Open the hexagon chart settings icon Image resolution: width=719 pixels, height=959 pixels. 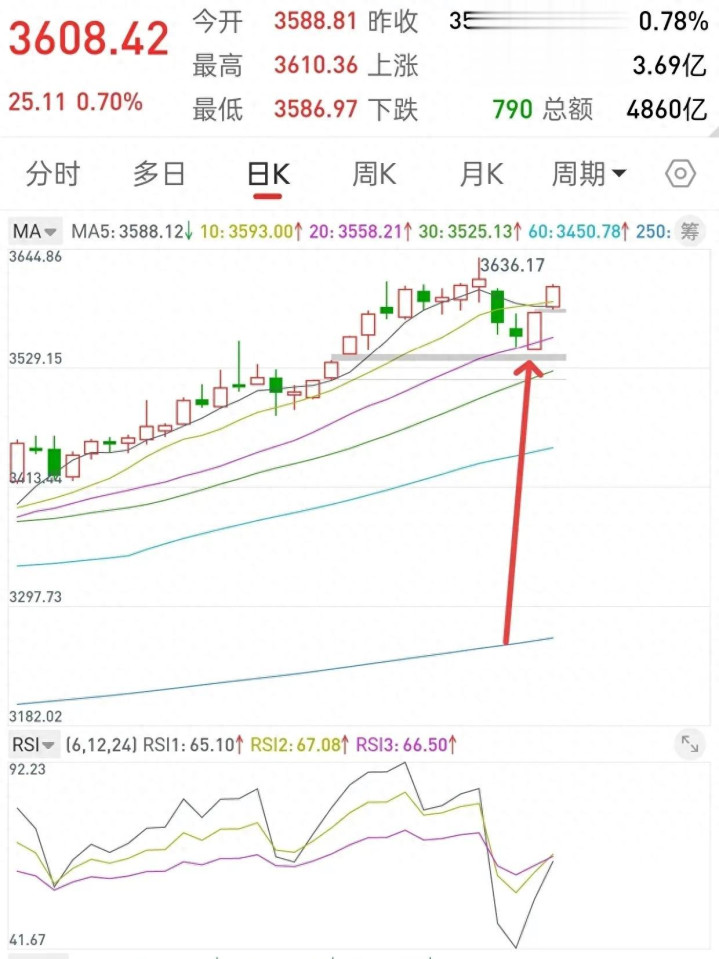(680, 174)
